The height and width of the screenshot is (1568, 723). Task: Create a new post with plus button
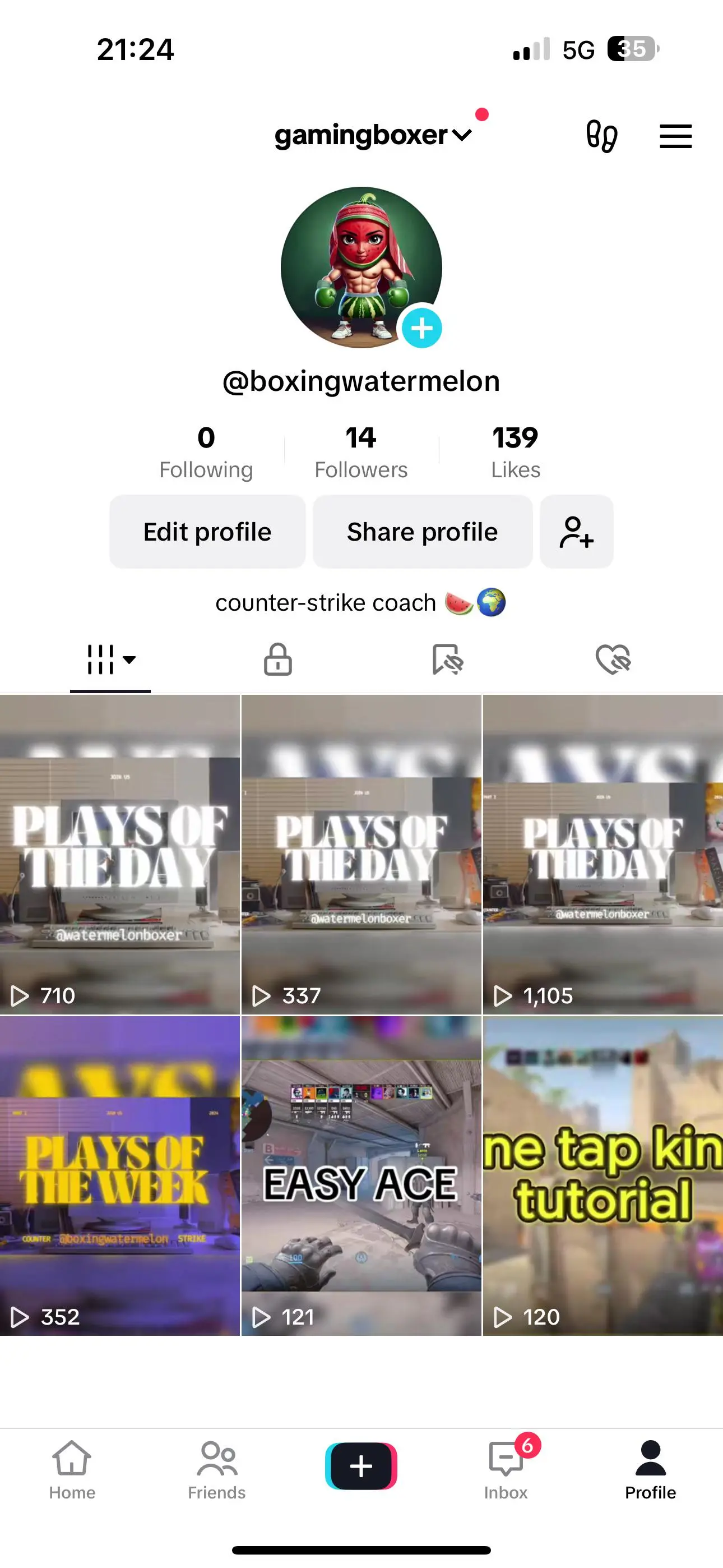(x=361, y=1466)
